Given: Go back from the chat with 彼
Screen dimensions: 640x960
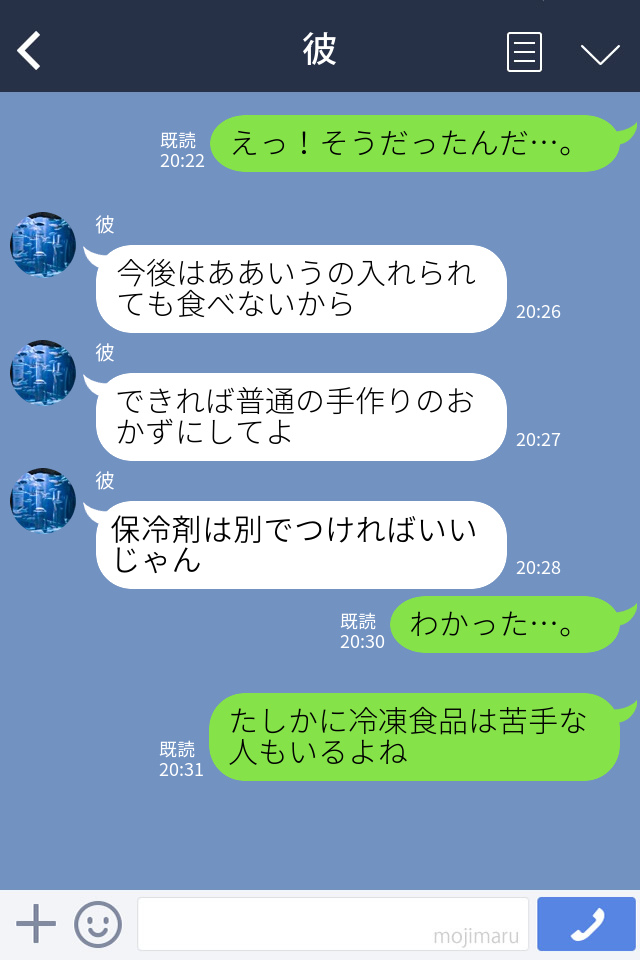Looking at the screenshot, I should 30,51.
